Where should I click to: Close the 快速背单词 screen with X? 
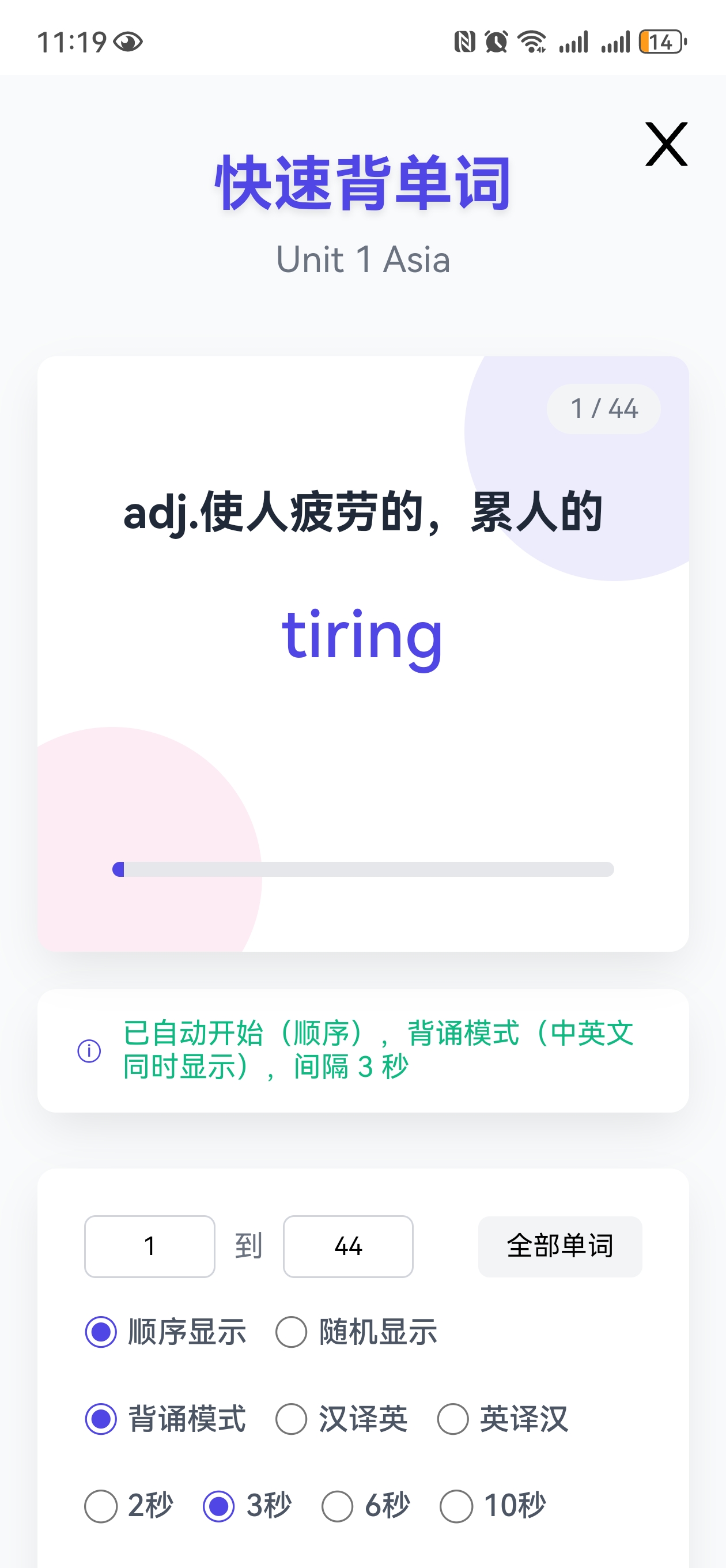pyautogui.click(x=665, y=144)
